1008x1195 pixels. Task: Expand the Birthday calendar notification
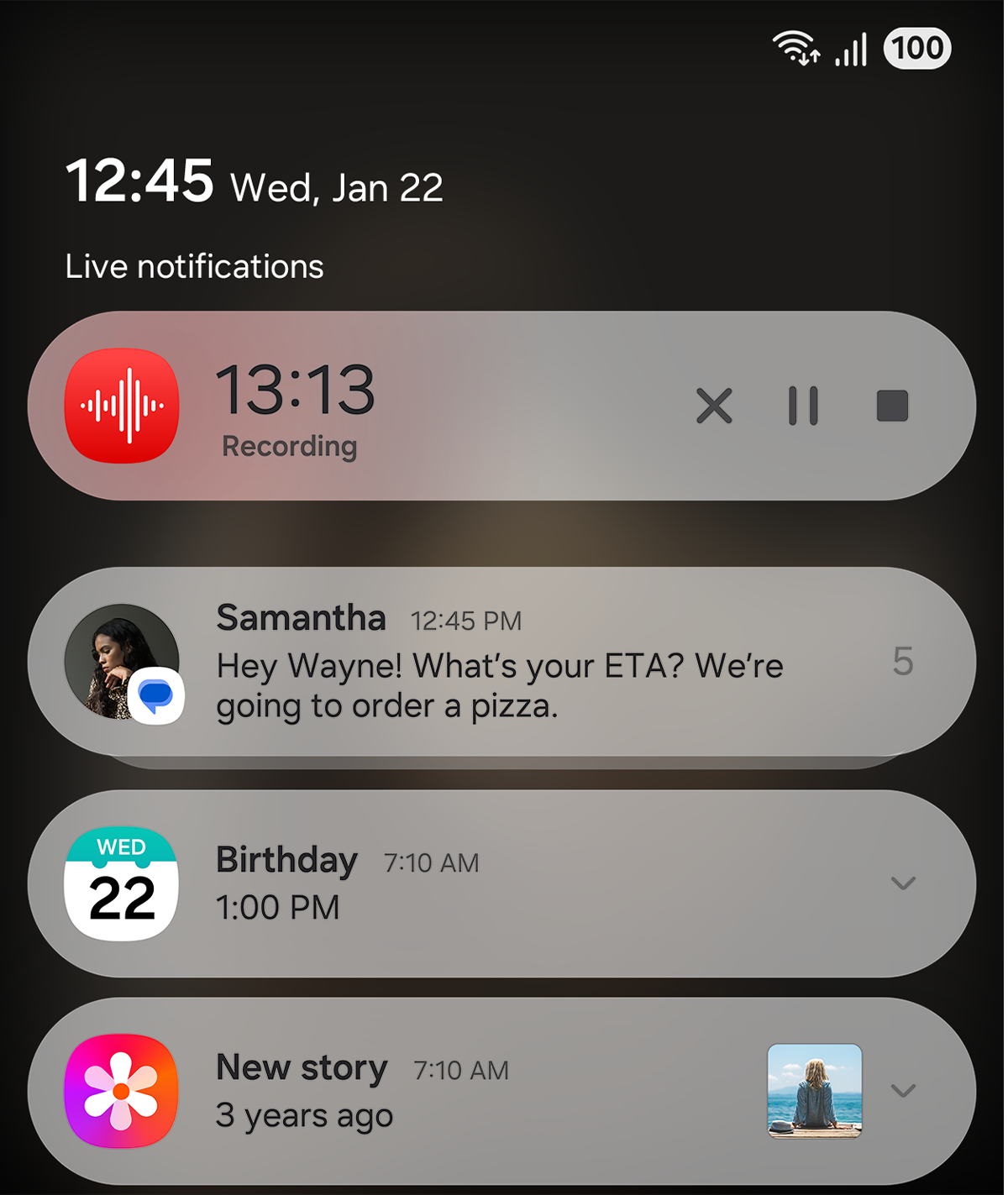[x=903, y=883]
